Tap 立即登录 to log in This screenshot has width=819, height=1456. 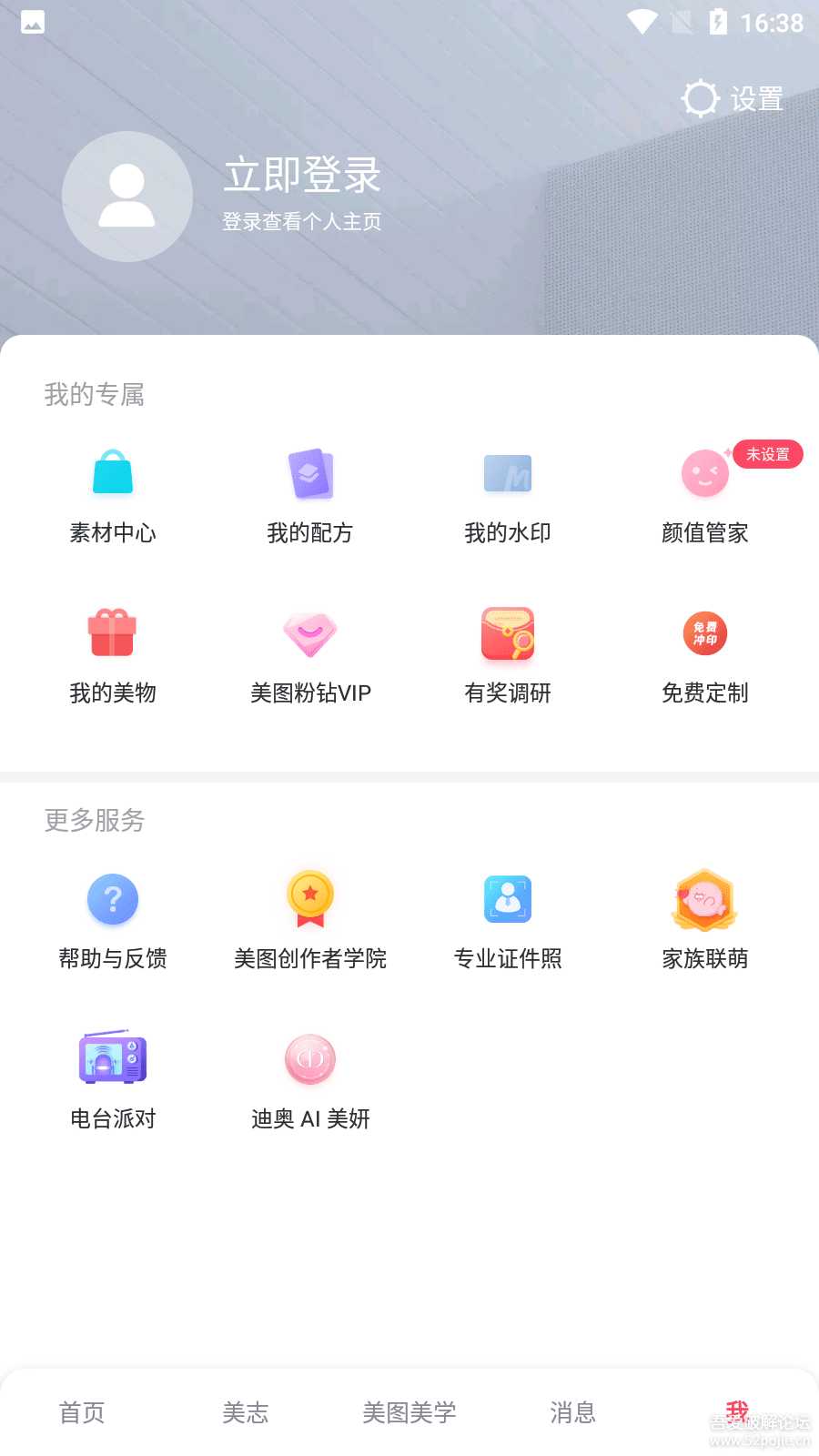[x=302, y=175]
